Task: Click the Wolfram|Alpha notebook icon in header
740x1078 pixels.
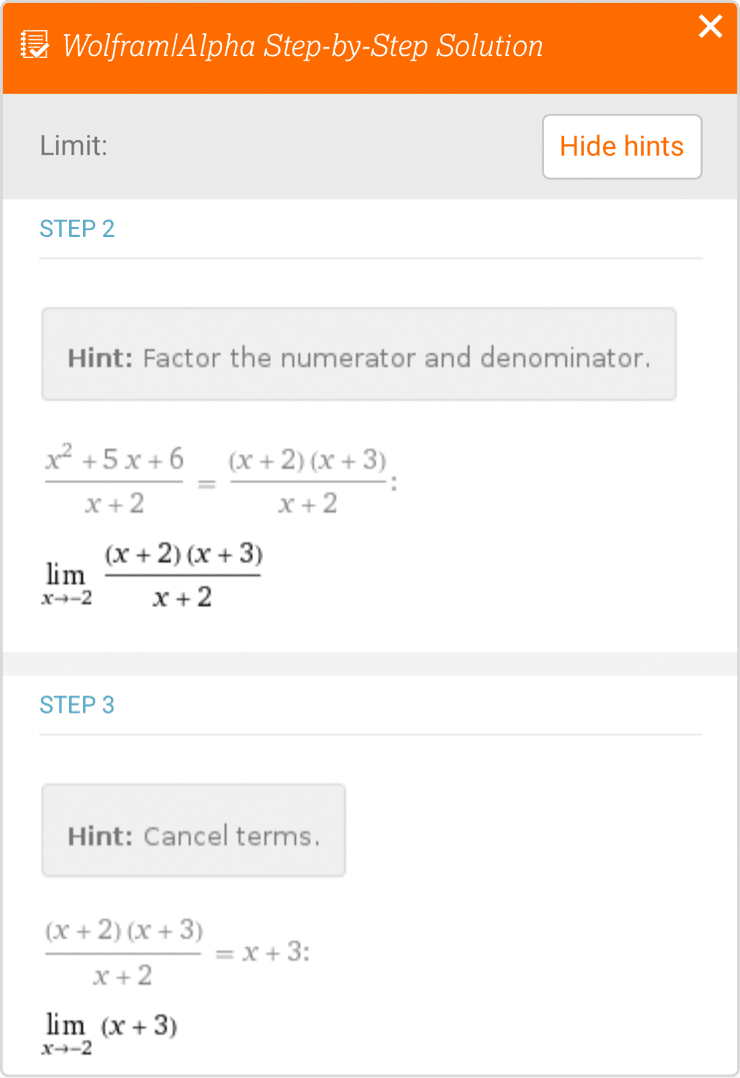Action: point(33,44)
